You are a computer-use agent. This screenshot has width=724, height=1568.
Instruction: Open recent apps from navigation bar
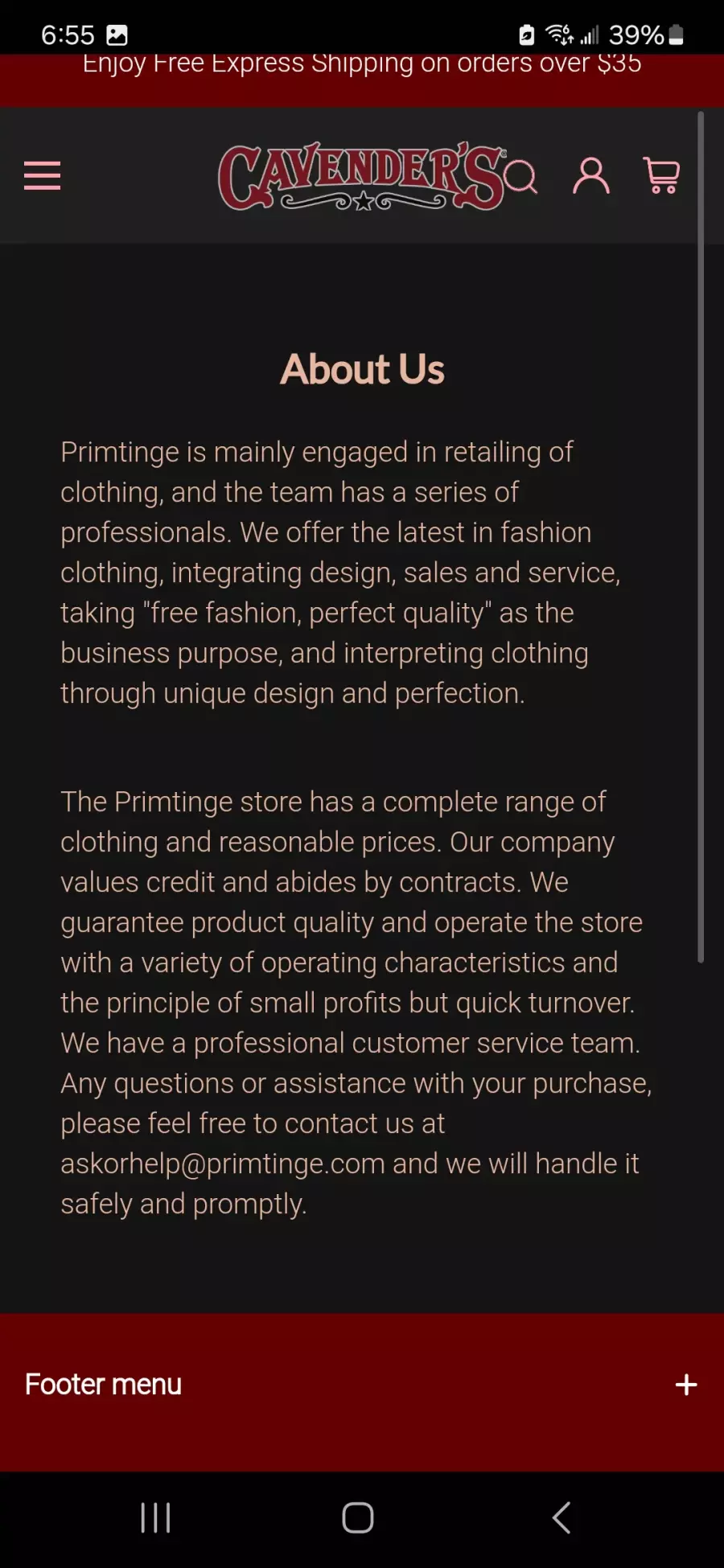pos(155,1518)
